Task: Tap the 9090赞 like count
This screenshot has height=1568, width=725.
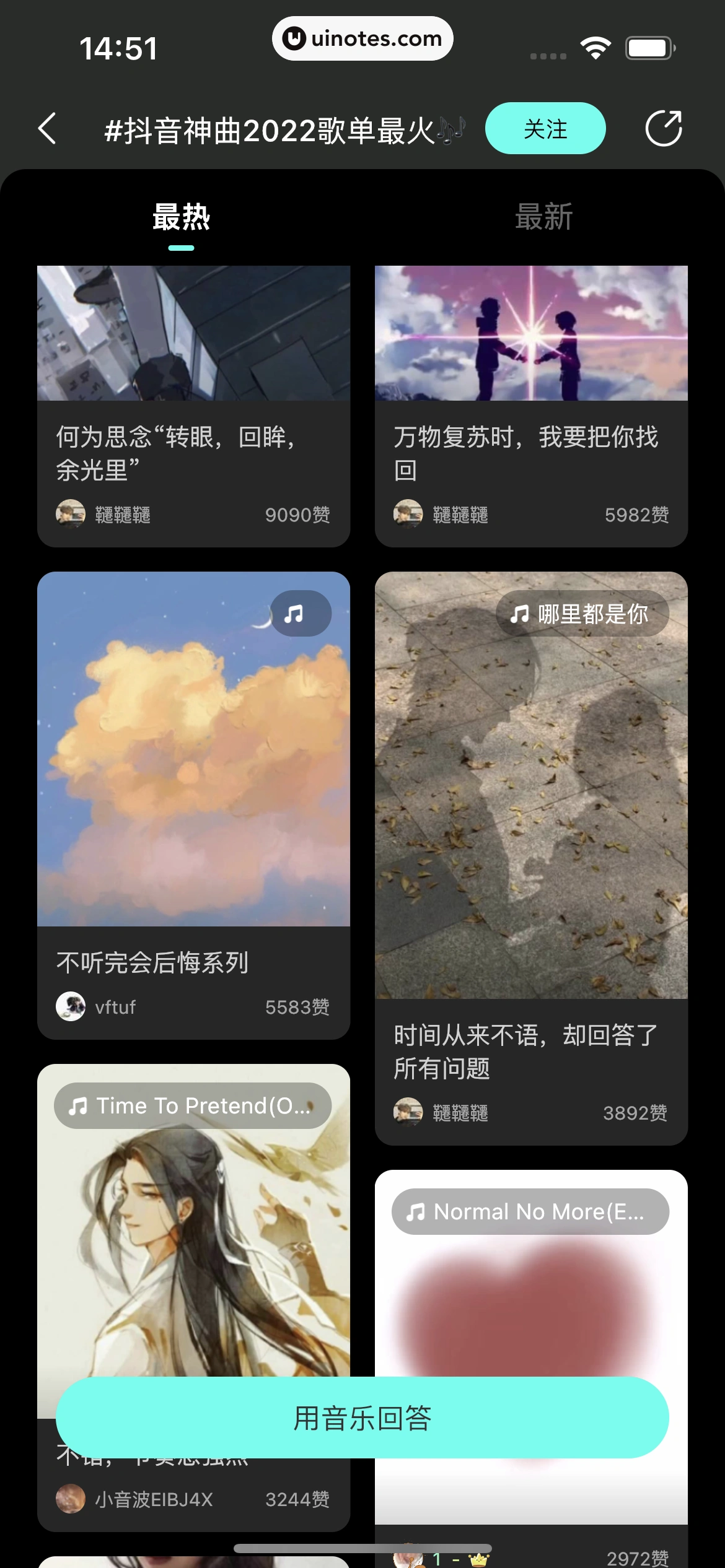Action: tap(297, 514)
